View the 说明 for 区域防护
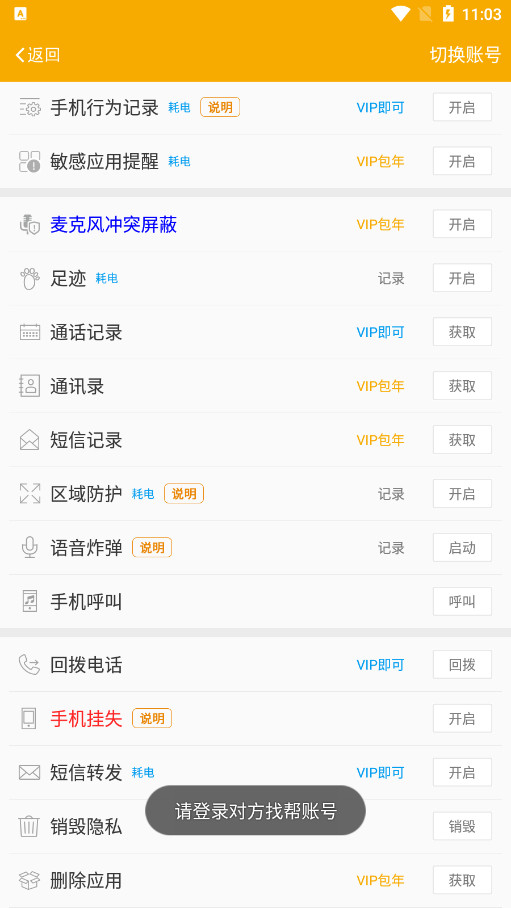Image resolution: width=511 pixels, height=908 pixels. [184, 493]
